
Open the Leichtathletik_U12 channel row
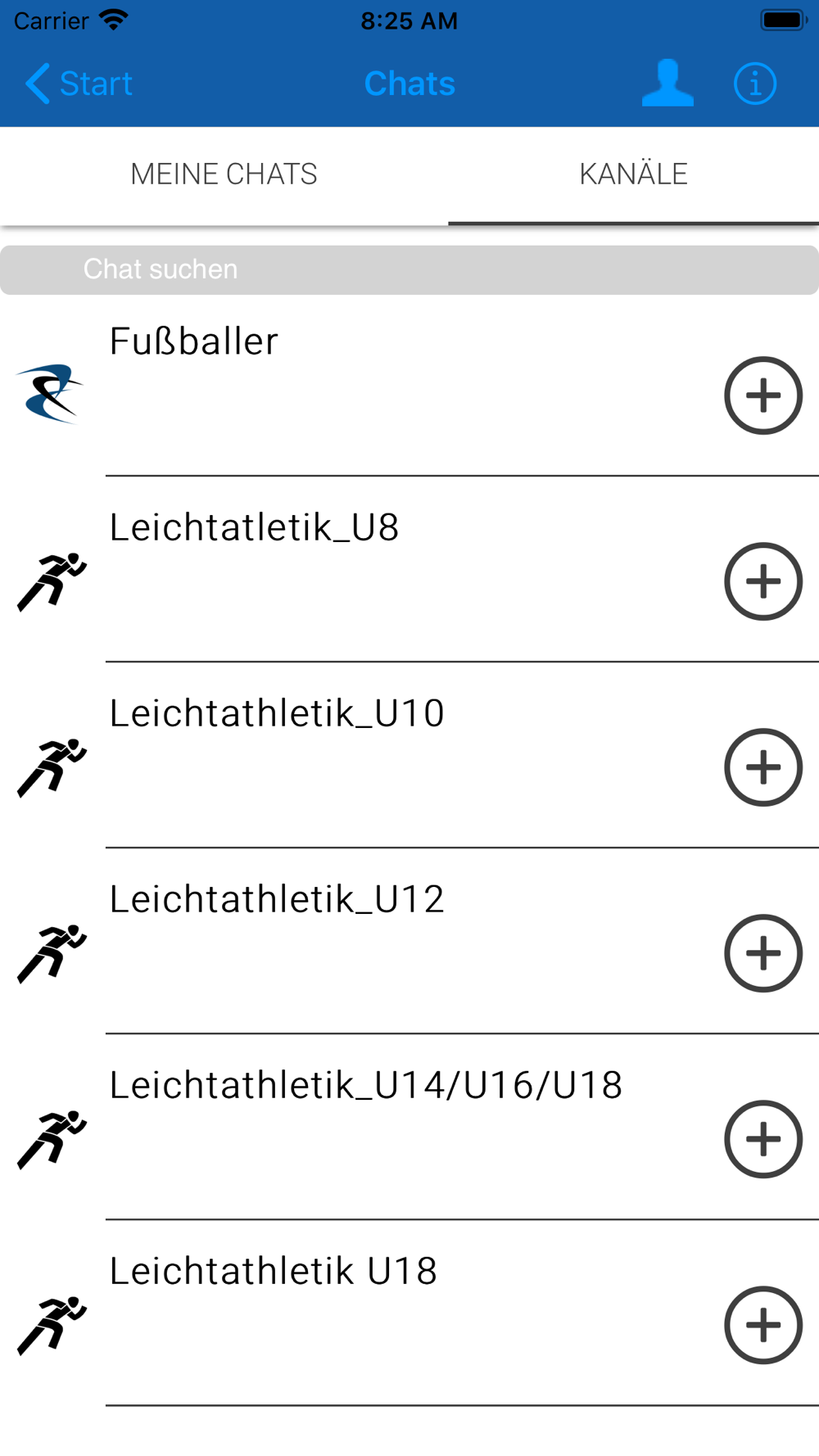tap(409, 941)
